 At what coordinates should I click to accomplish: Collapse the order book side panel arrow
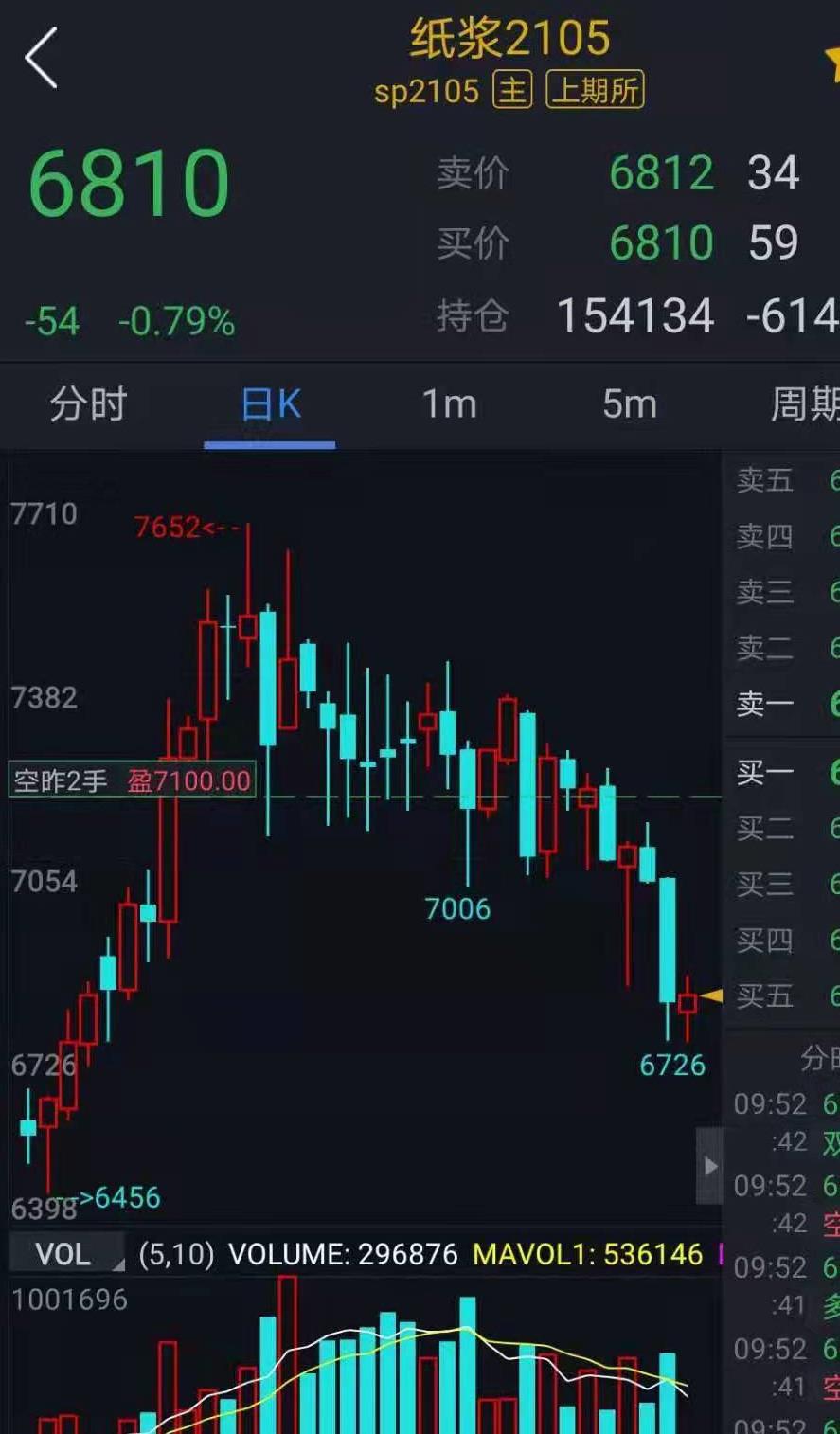[709, 1166]
